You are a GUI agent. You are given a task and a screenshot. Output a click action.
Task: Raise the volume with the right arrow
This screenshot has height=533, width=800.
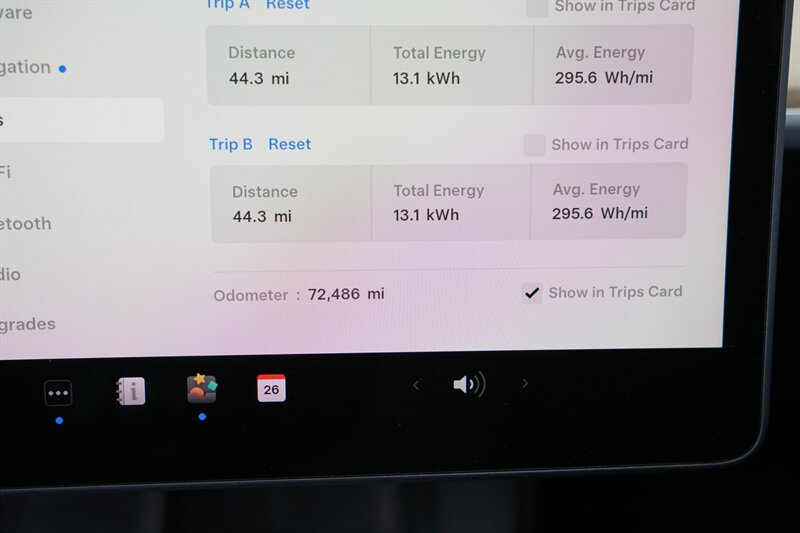[525, 383]
